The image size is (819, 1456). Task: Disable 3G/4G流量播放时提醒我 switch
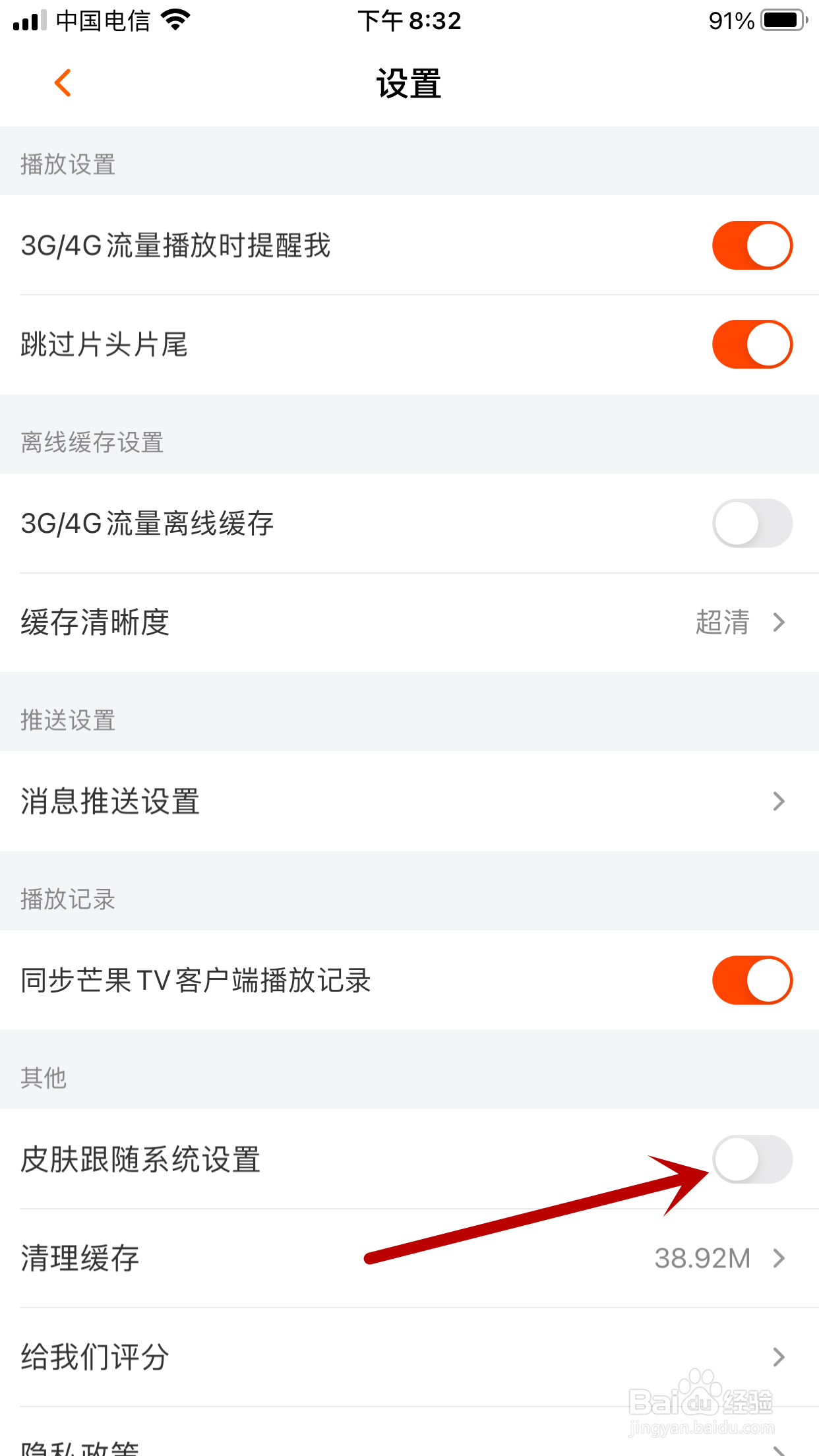(x=752, y=245)
